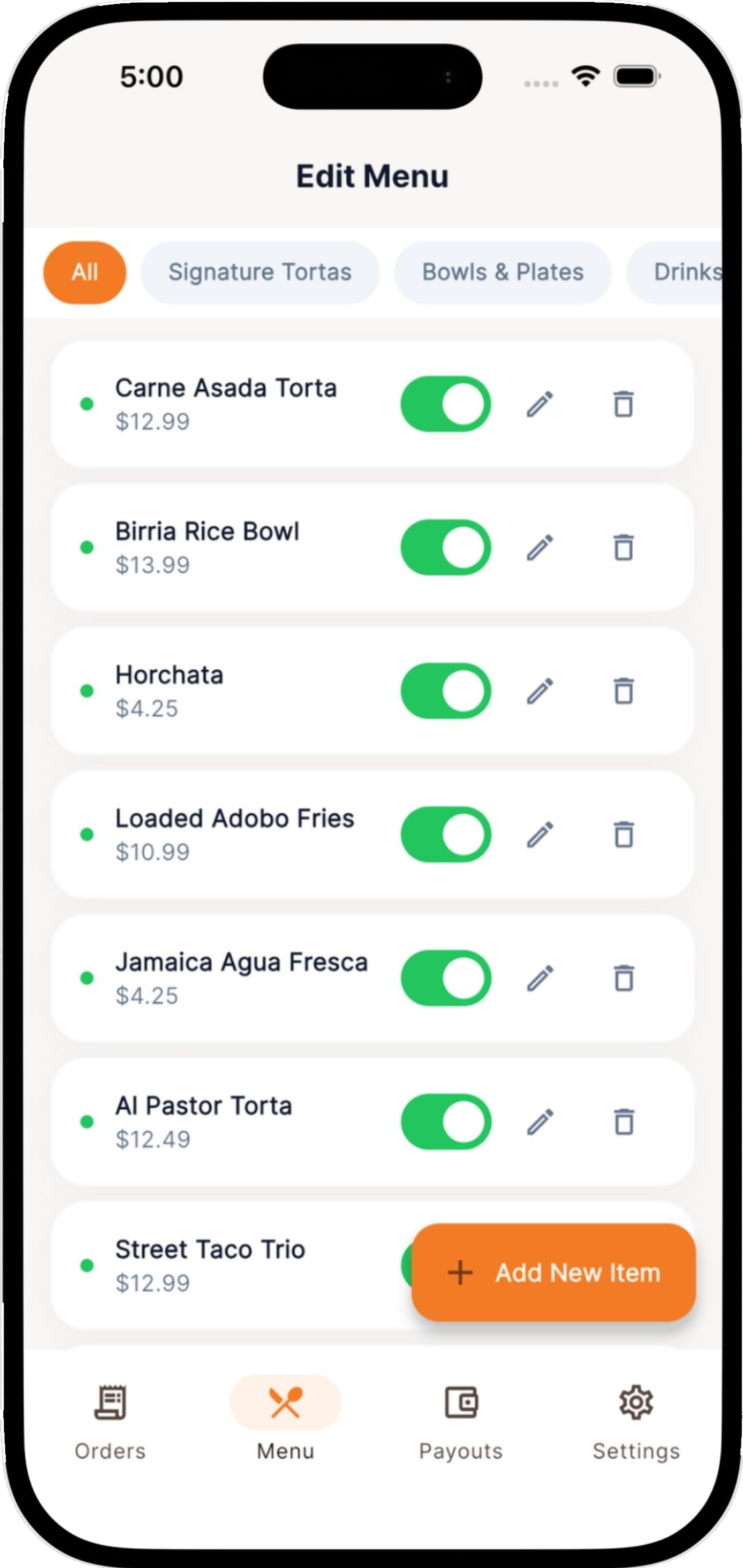Switch to the Menu tab
The image size is (743, 1568).
(284, 1402)
